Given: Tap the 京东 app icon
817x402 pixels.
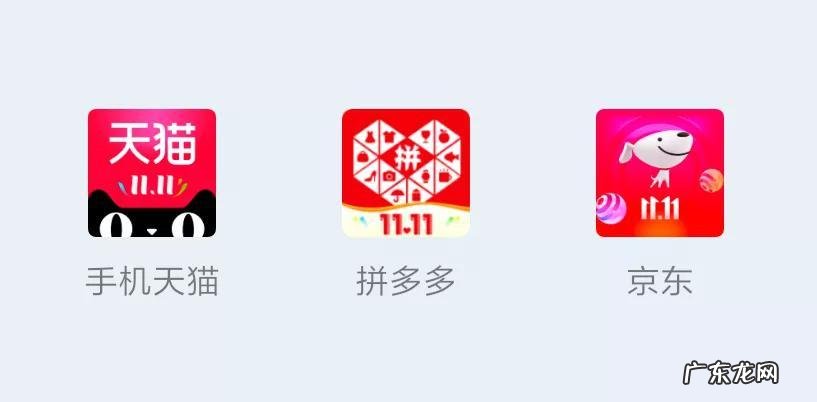Looking at the screenshot, I should pos(659,173).
